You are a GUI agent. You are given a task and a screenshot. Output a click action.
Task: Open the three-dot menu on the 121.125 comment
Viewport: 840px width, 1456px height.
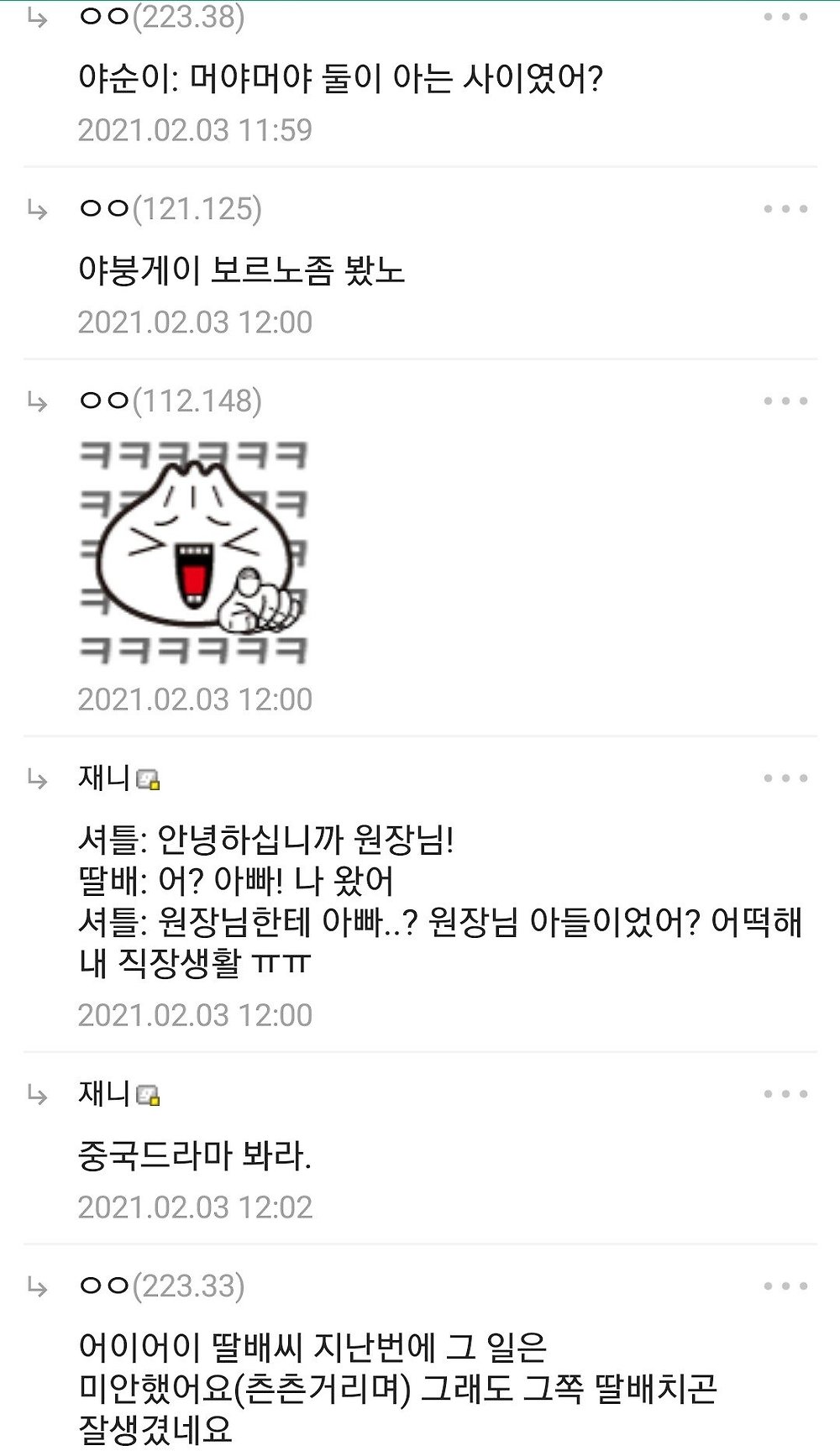pyautogui.click(x=785, y=209)
